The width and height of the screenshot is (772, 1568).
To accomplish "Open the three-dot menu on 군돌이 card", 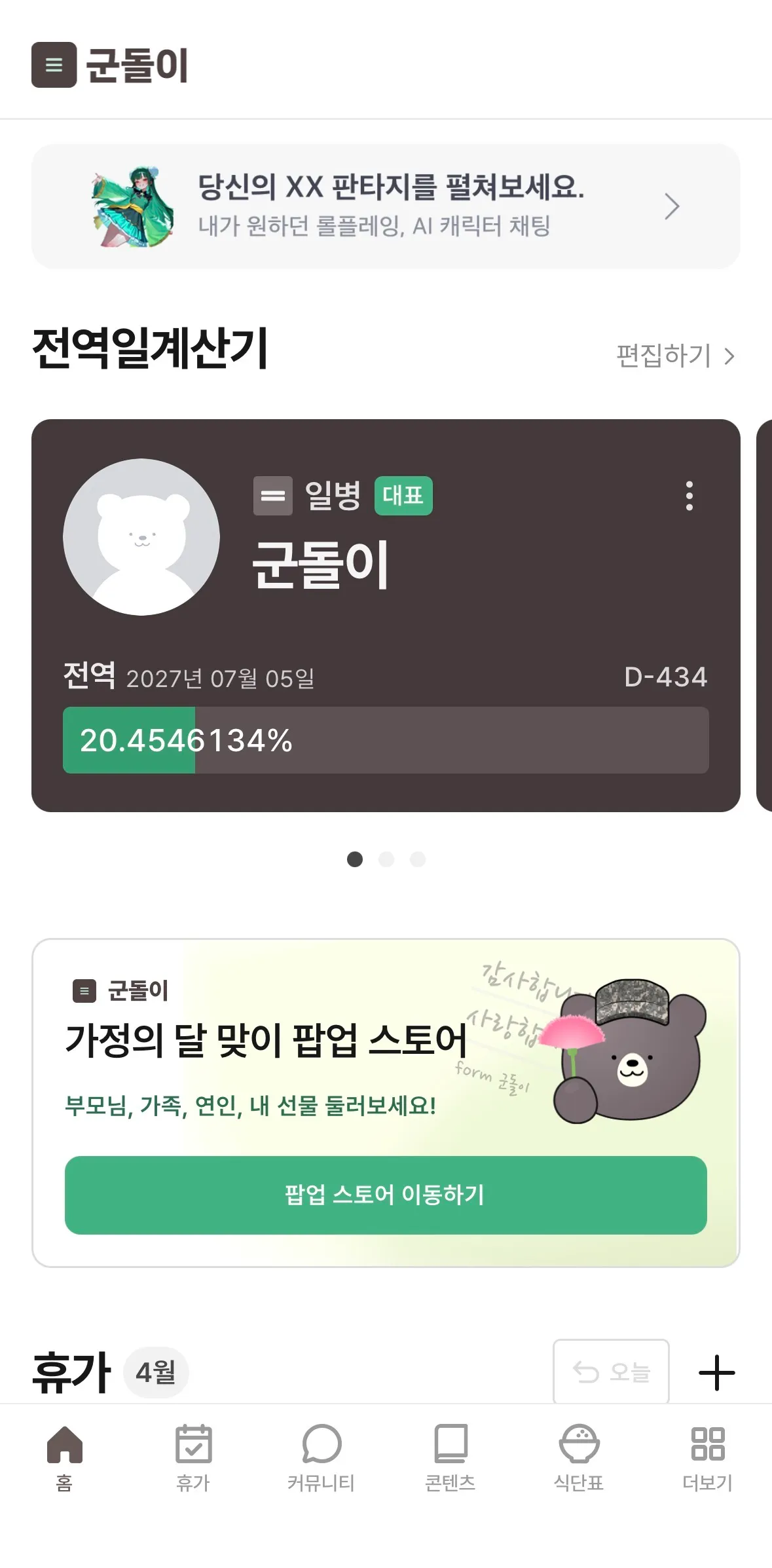I will pyautogui.click(x=689, y=496).
